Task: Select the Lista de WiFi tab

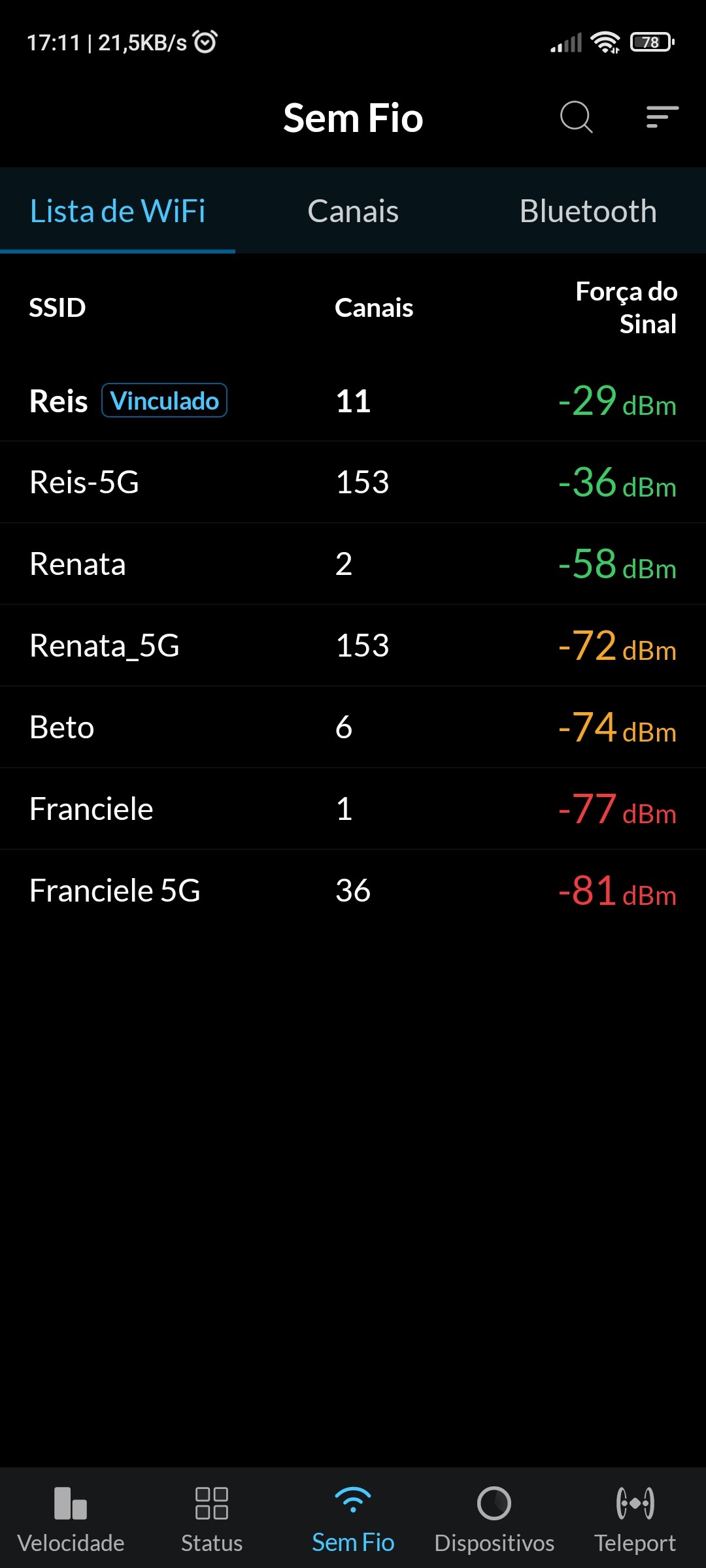Action: [118, 211]
